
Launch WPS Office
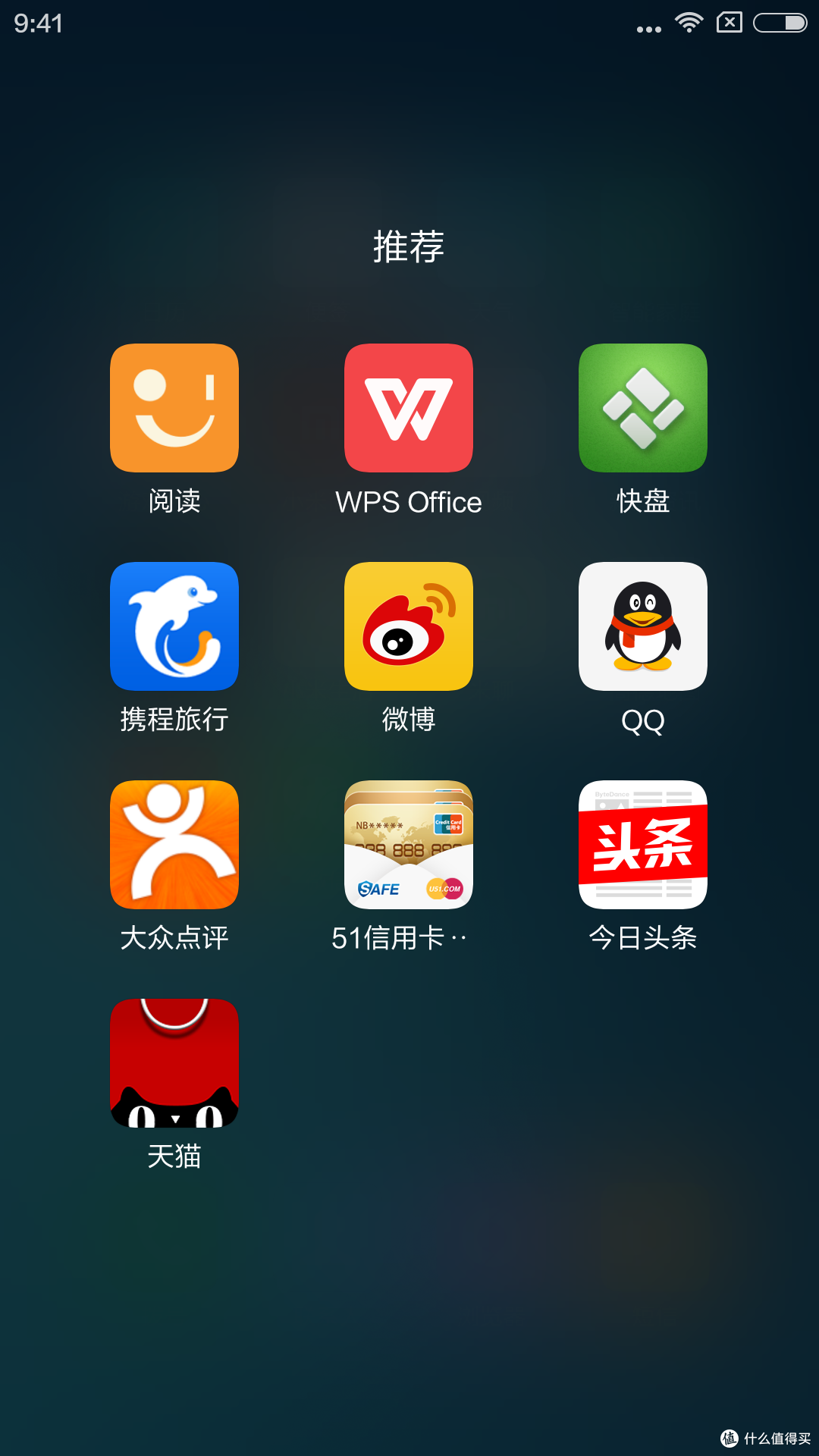click(409, 408)
